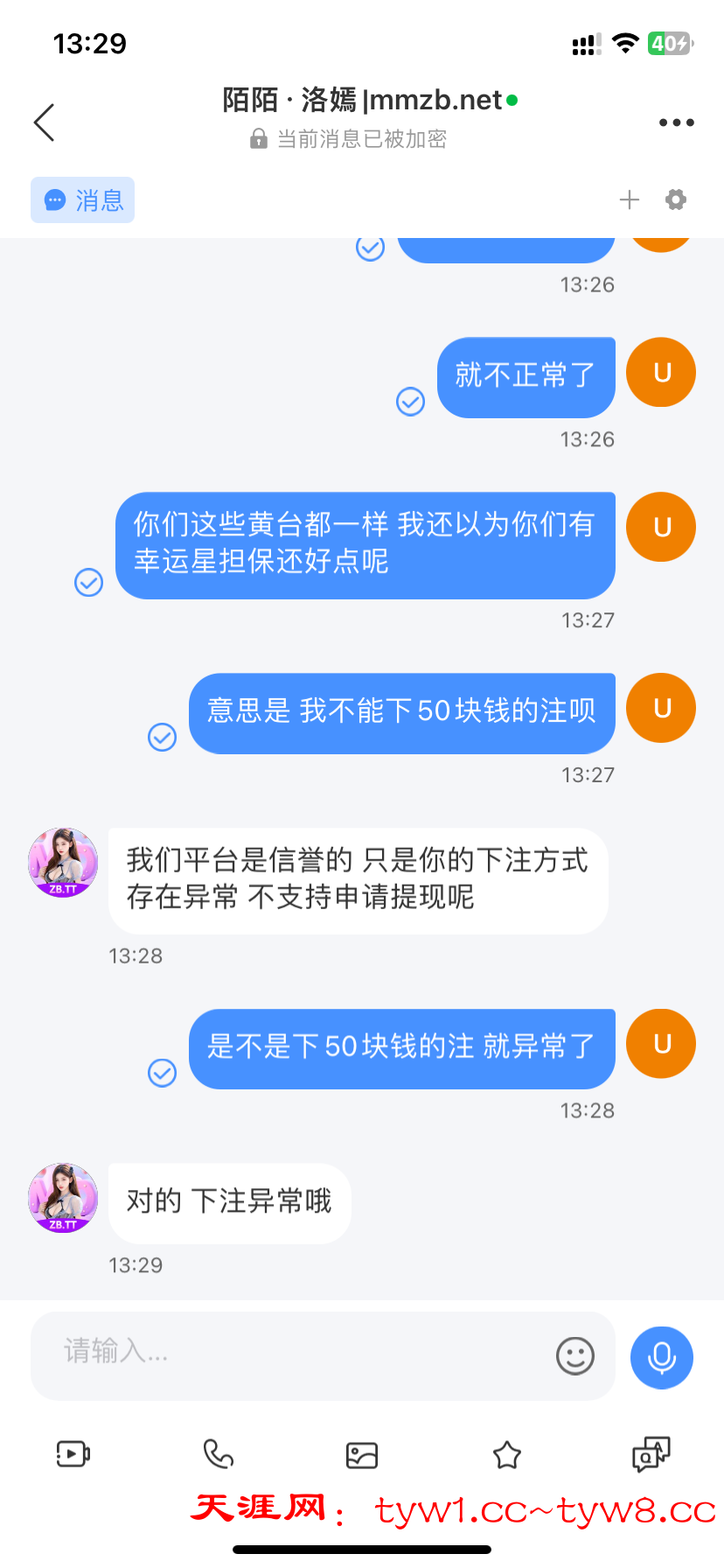Tap the star icon in the bottom toolbar

click(x=507, y=1455)
